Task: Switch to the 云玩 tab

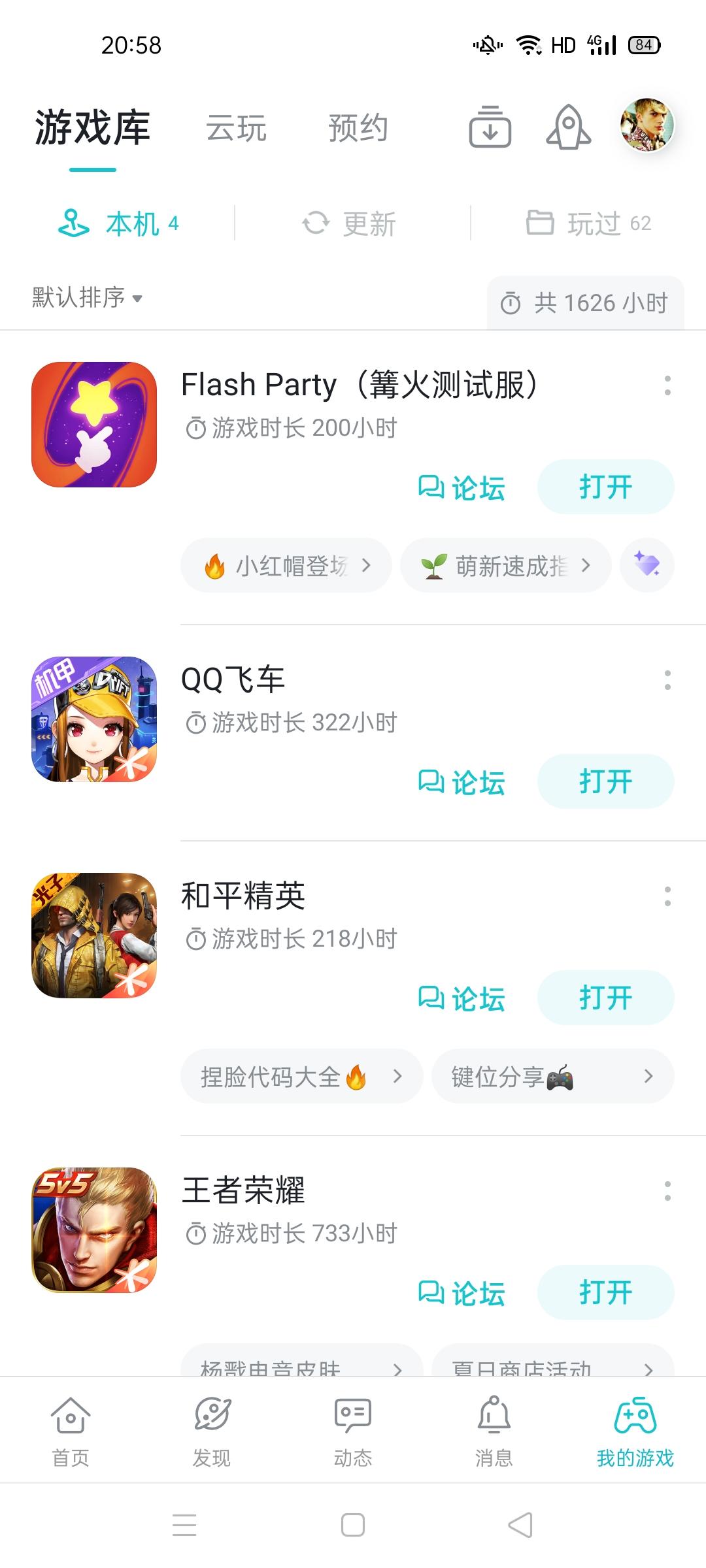Action: tap(236, 128)
